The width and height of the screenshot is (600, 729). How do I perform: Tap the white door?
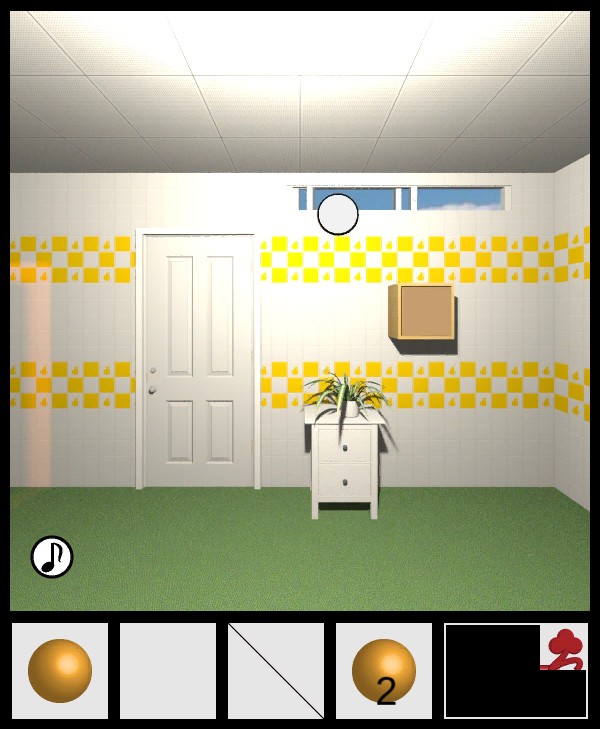(198, 360)
